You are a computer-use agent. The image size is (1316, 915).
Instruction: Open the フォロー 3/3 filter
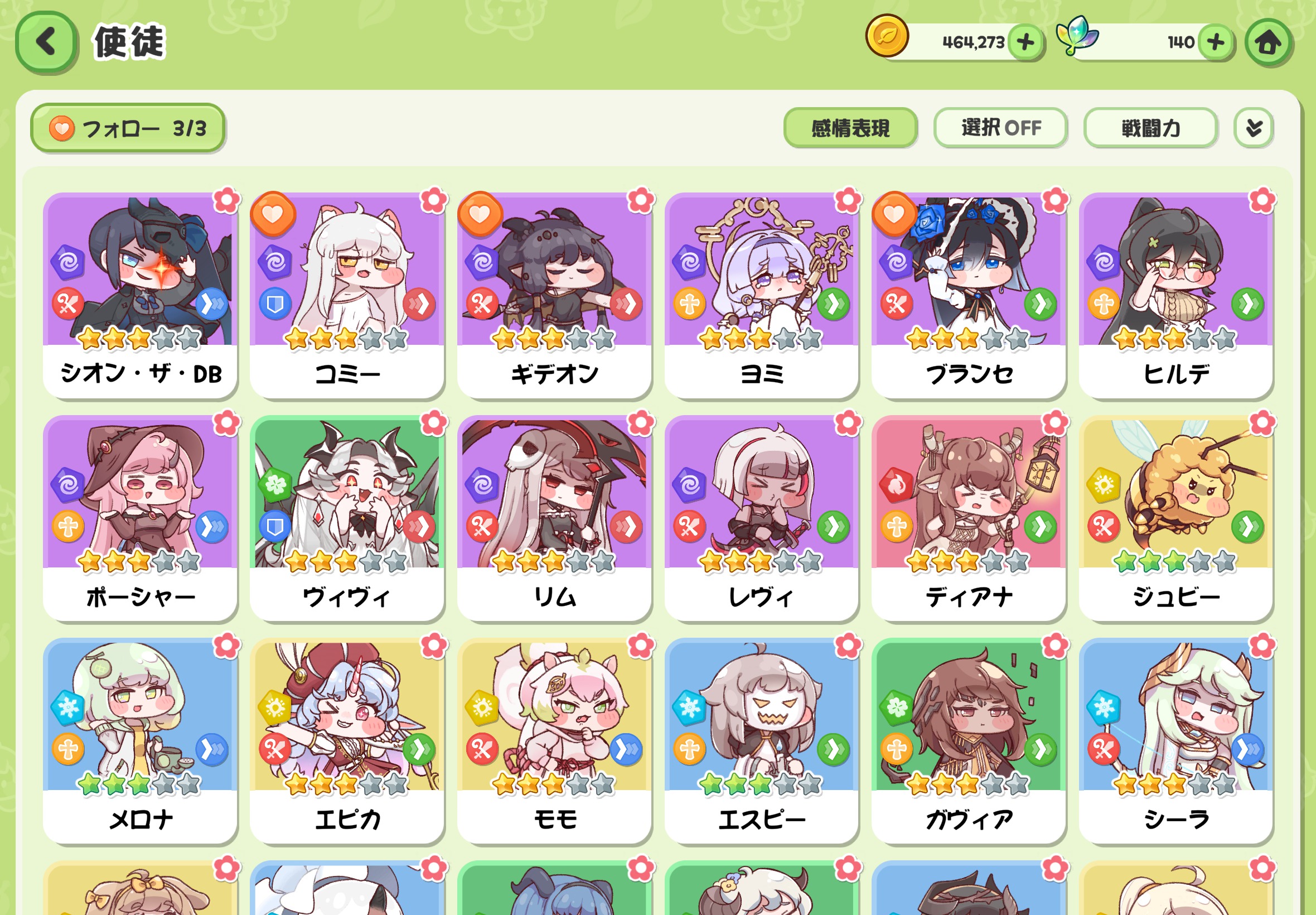coord(127,128)
